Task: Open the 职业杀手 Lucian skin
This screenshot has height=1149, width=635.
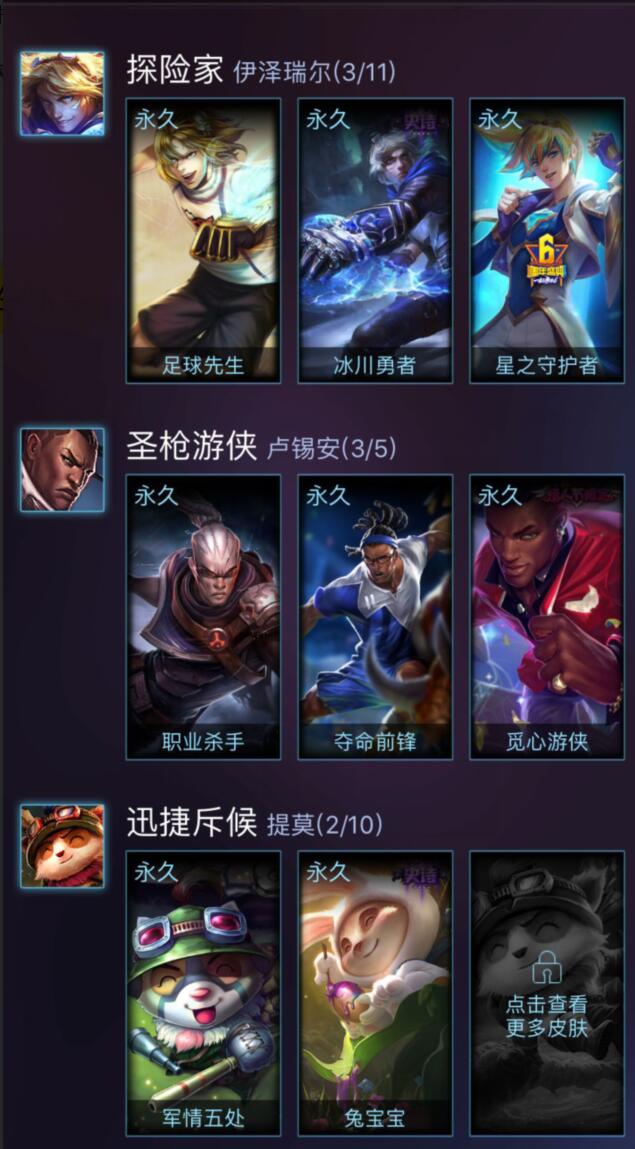Action: coord(203,617)
